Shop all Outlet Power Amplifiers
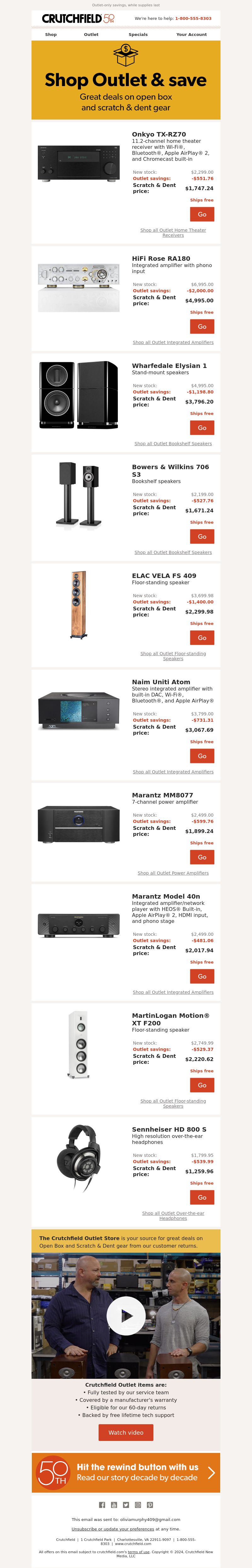 173,873
